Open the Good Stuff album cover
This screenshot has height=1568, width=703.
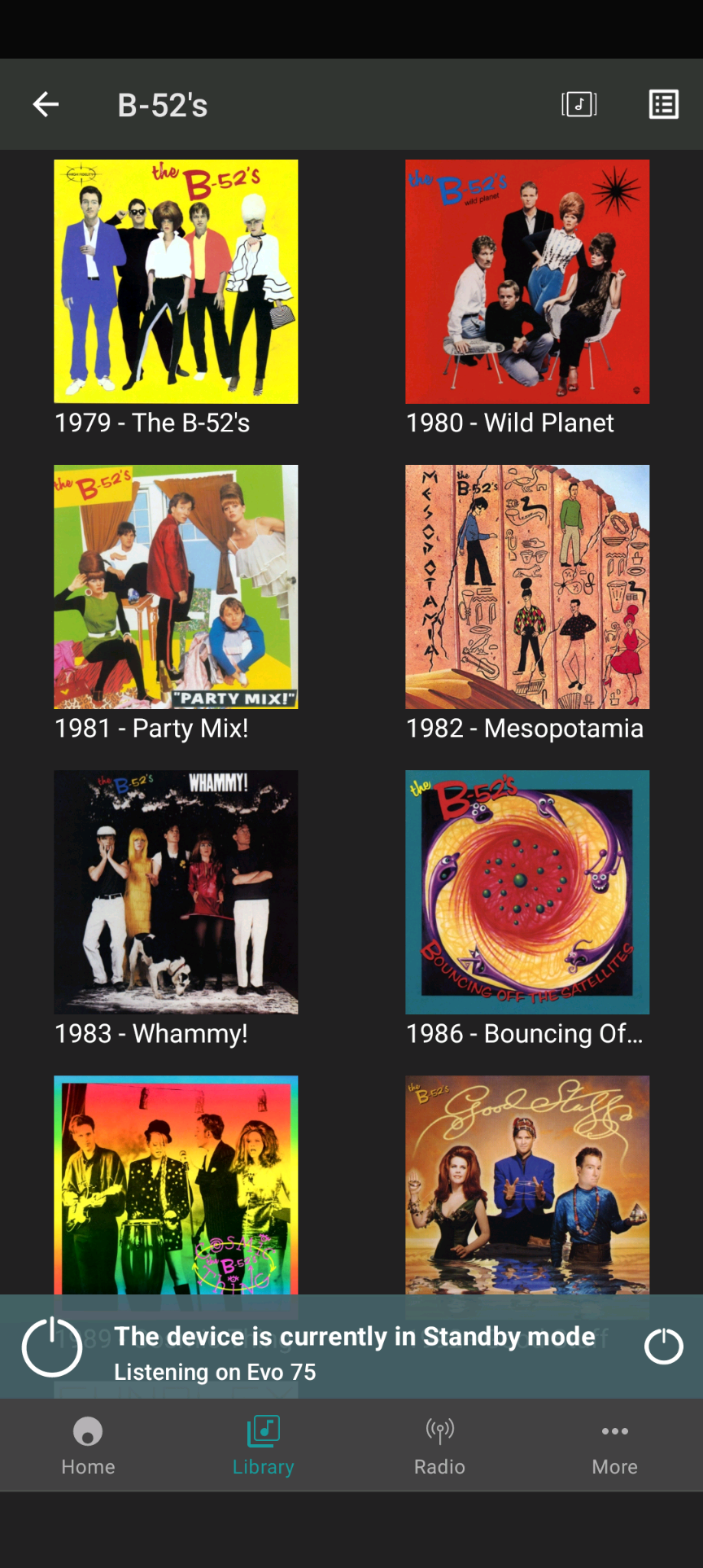pyautogui.click(x=527, y=1185)
